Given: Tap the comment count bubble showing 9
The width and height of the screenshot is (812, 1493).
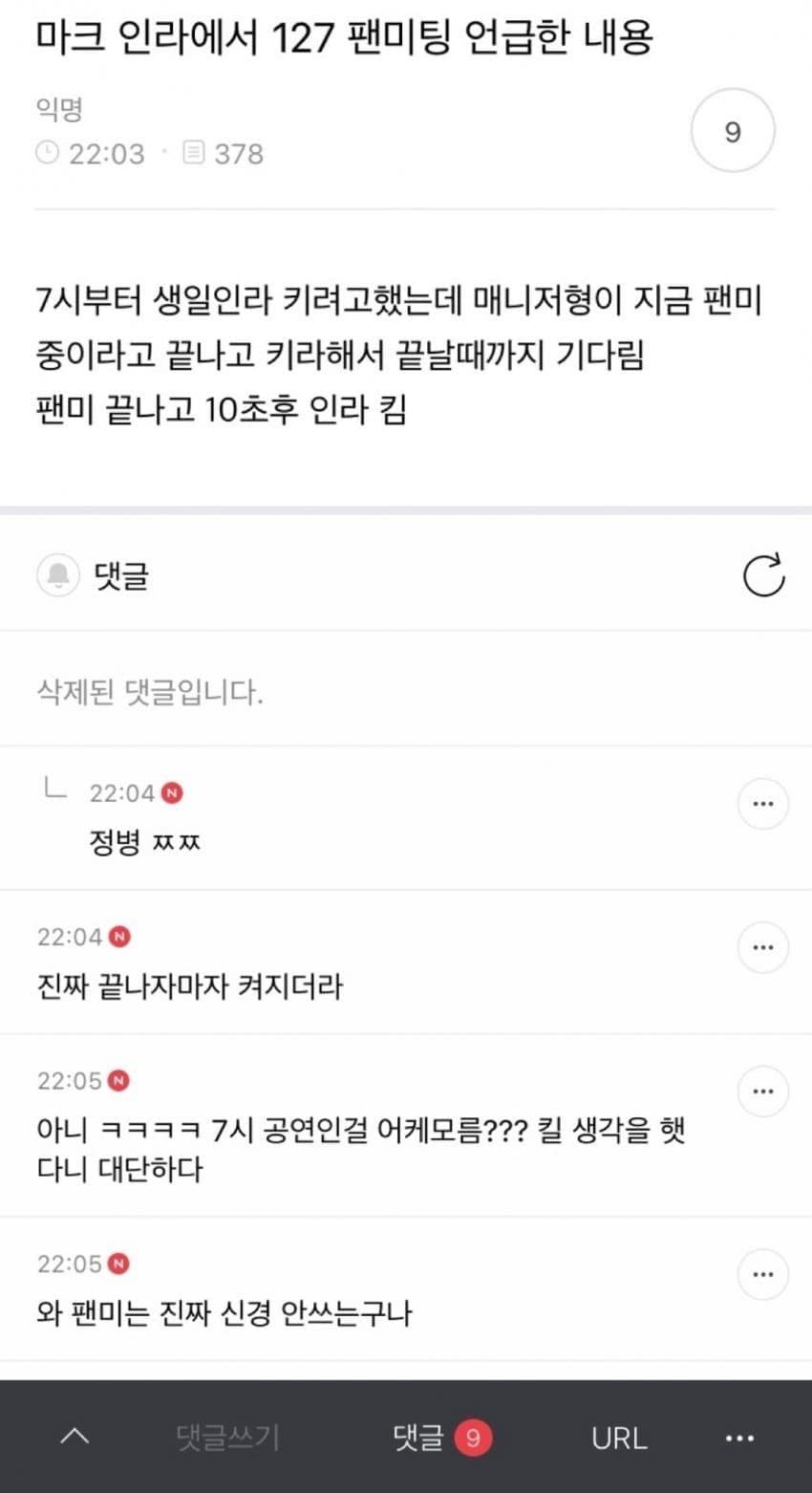Looking at the screenshot, I should (732, 131).
